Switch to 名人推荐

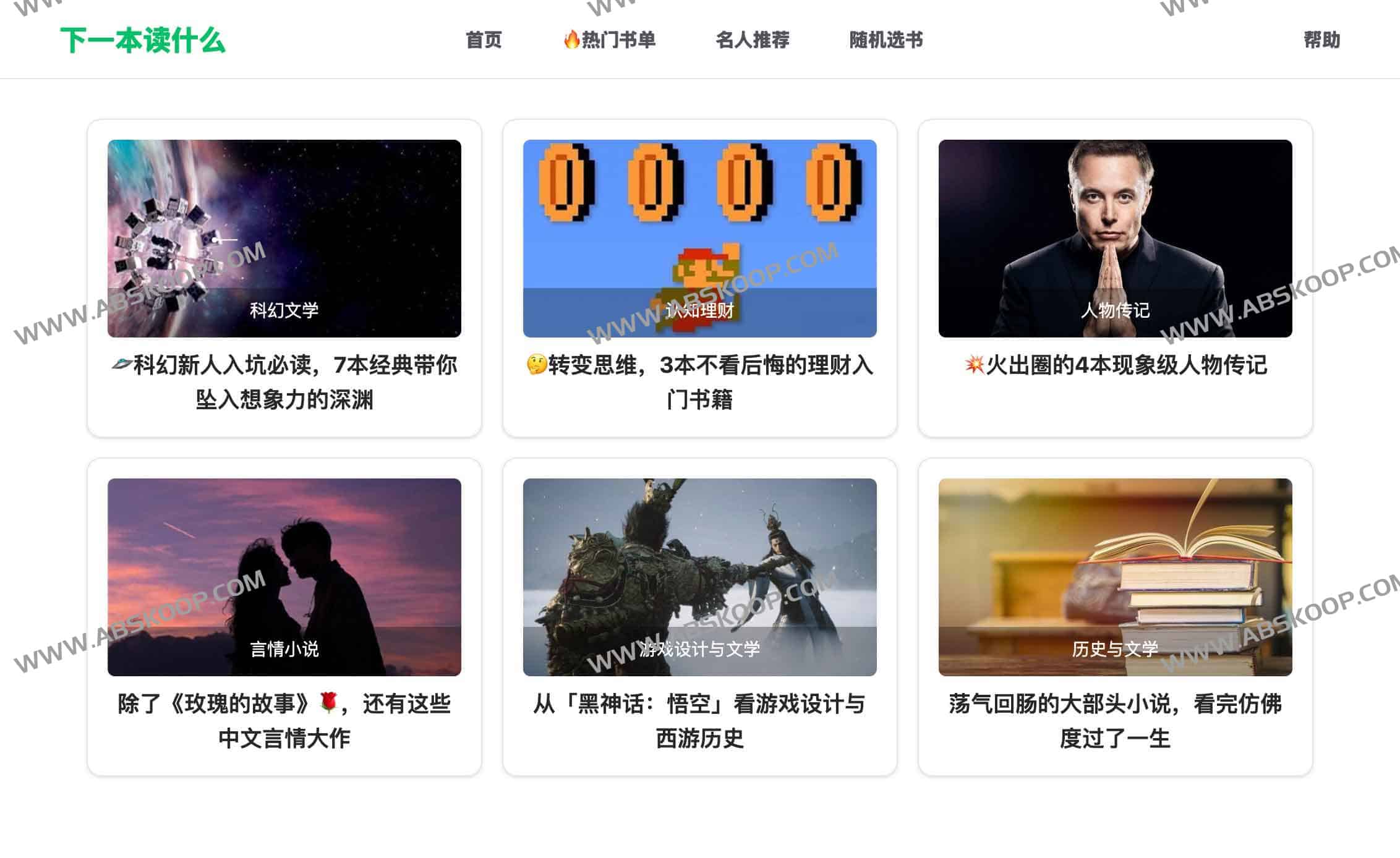pyautogui.click(x=752, y=40)
